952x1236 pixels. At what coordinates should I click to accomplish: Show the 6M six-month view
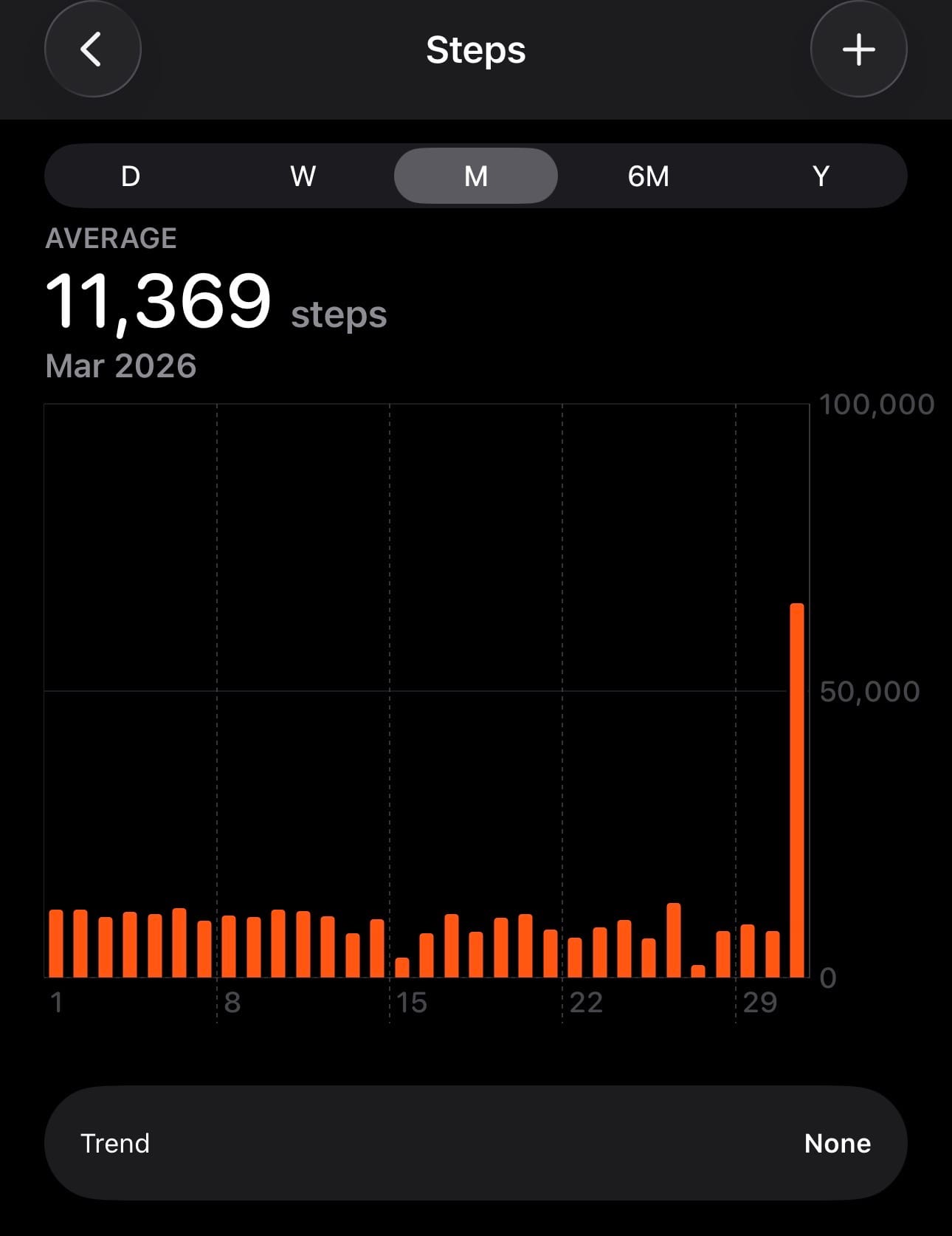point(649,176)
